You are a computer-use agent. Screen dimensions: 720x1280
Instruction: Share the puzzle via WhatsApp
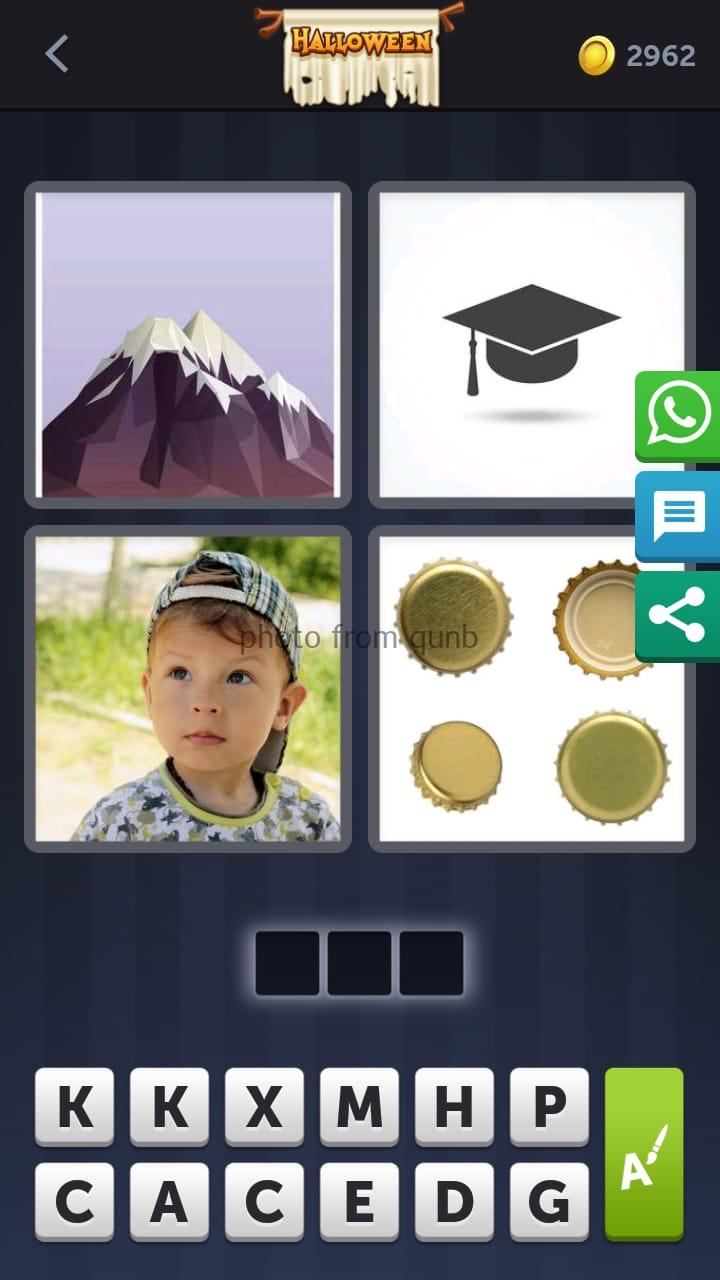pyautogui.click(x=679, y=415)
